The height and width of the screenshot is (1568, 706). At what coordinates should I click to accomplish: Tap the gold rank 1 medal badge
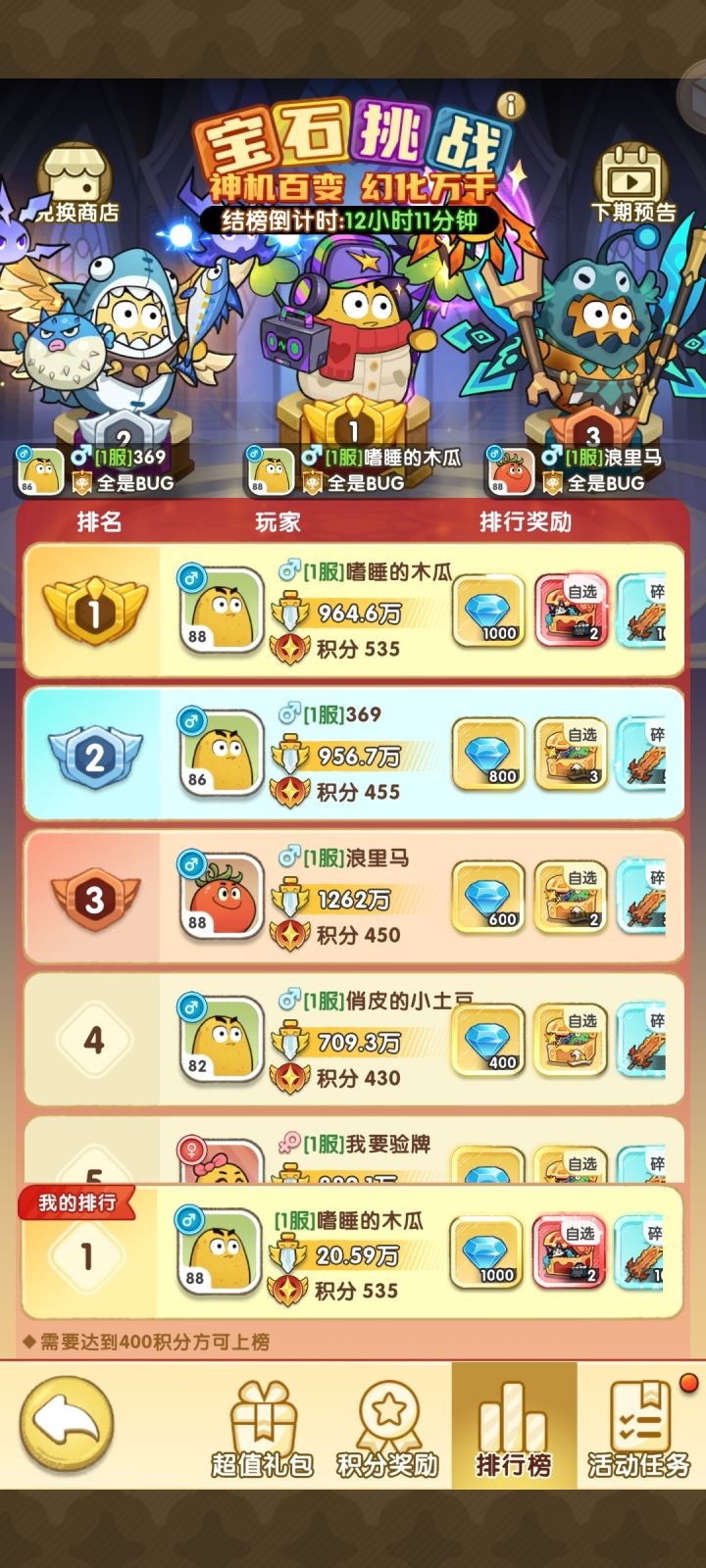[94, 612]
